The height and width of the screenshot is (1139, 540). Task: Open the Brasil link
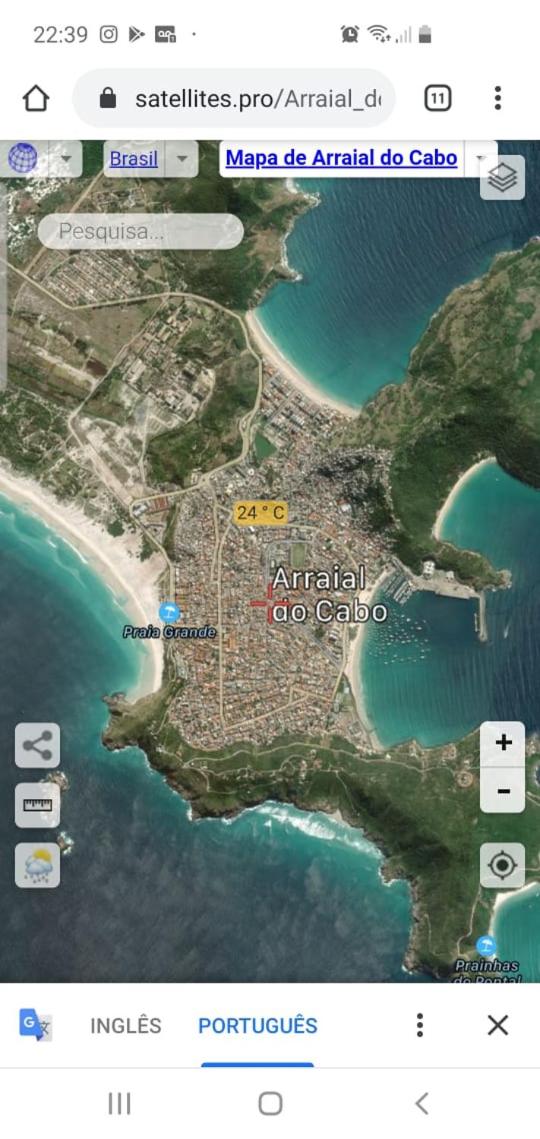[134, 159]
